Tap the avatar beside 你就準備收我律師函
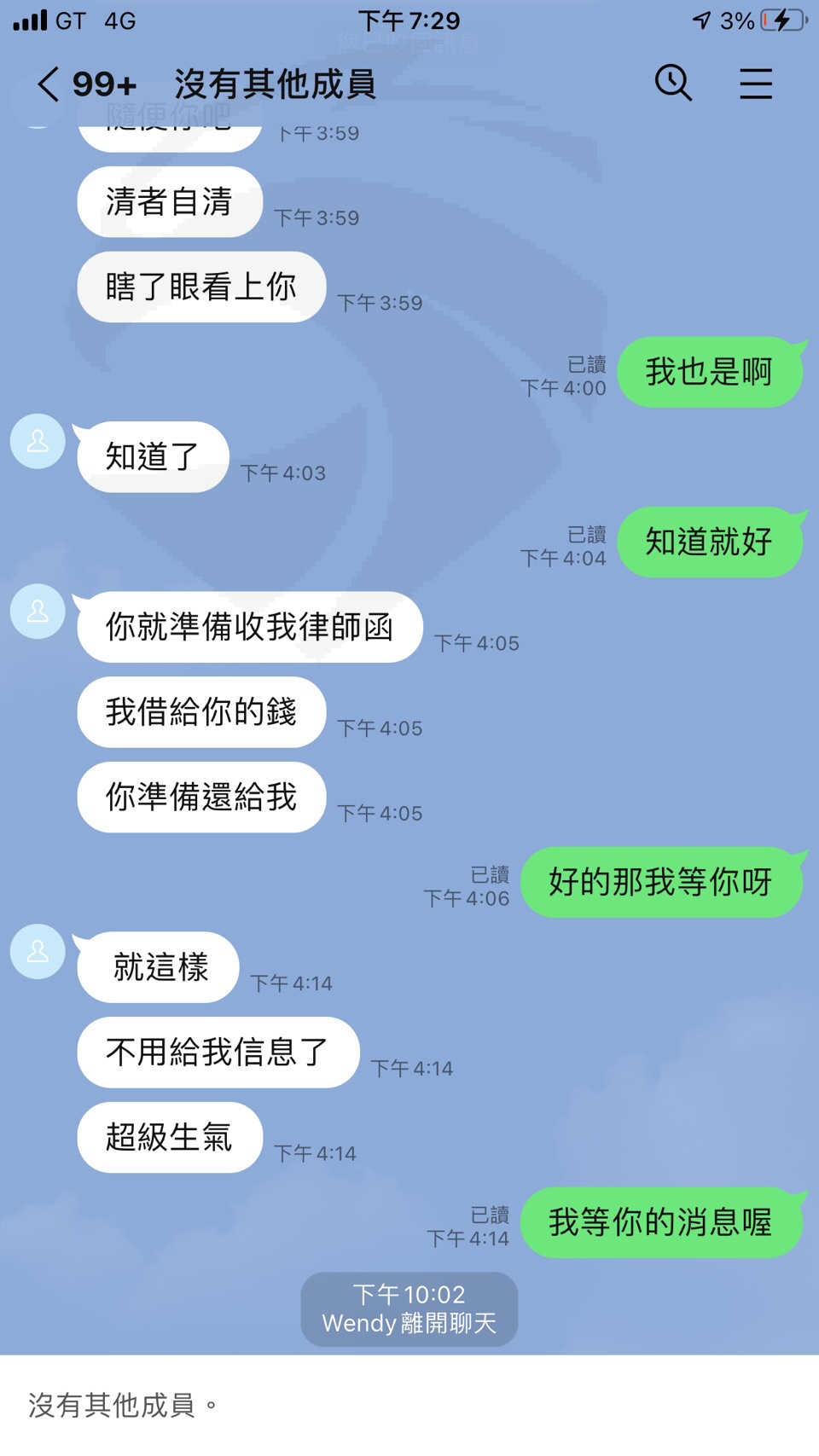The height and width of the screenshot is (1456, 819). tap(38, 612)
